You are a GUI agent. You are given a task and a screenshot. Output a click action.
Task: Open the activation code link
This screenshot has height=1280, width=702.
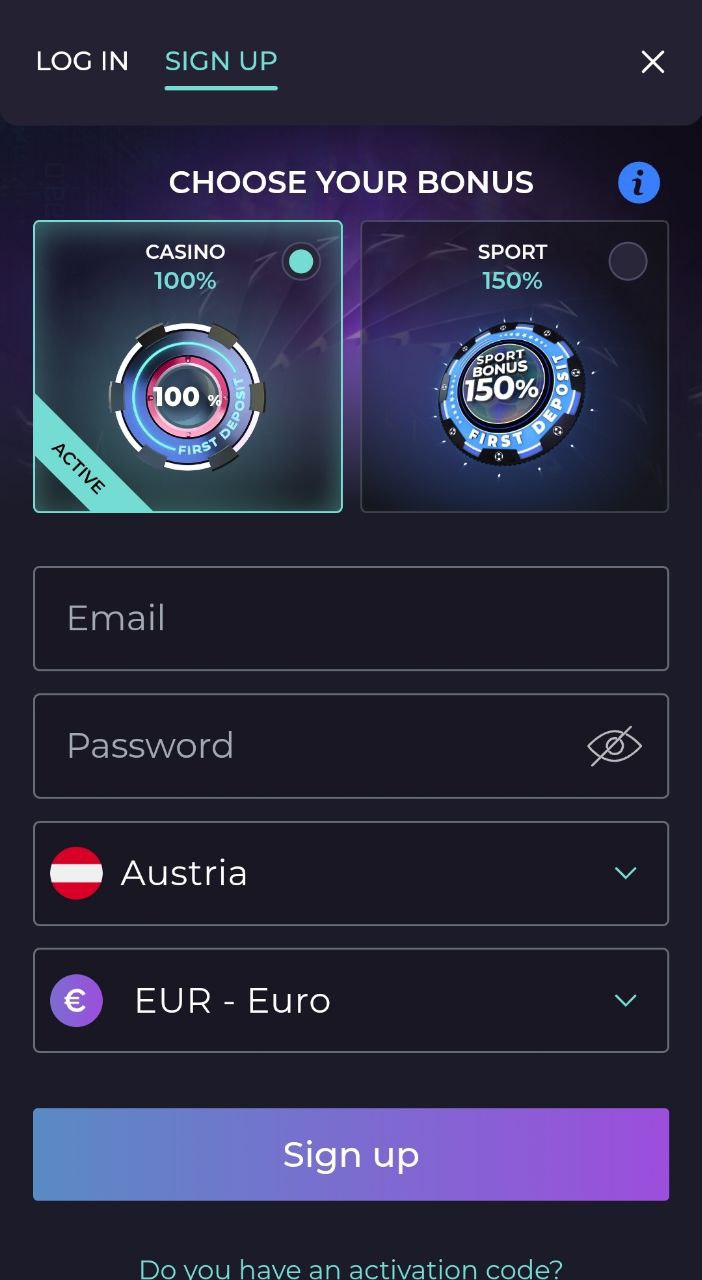tap(351, 1268)
